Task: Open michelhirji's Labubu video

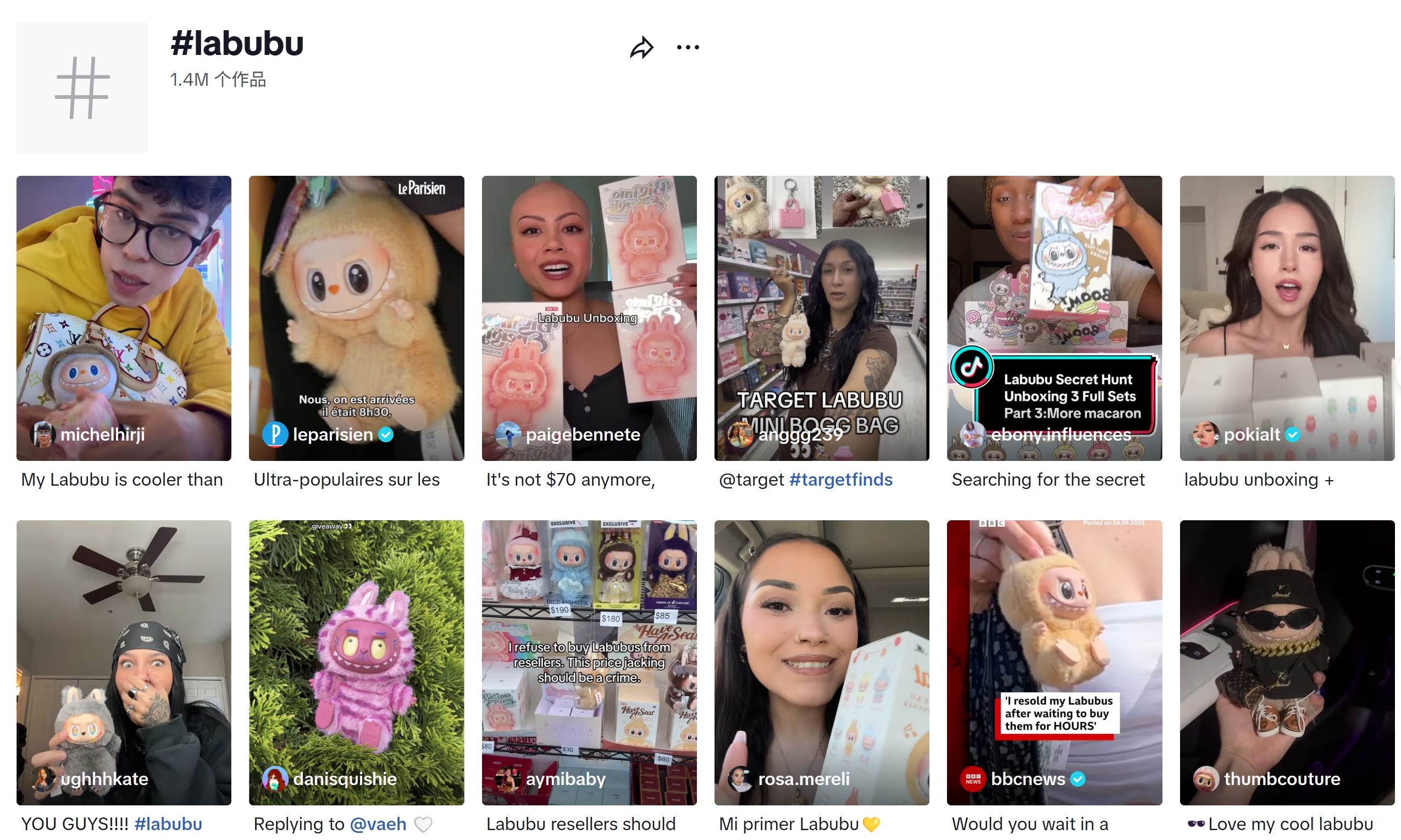Action: click(124, 317)
